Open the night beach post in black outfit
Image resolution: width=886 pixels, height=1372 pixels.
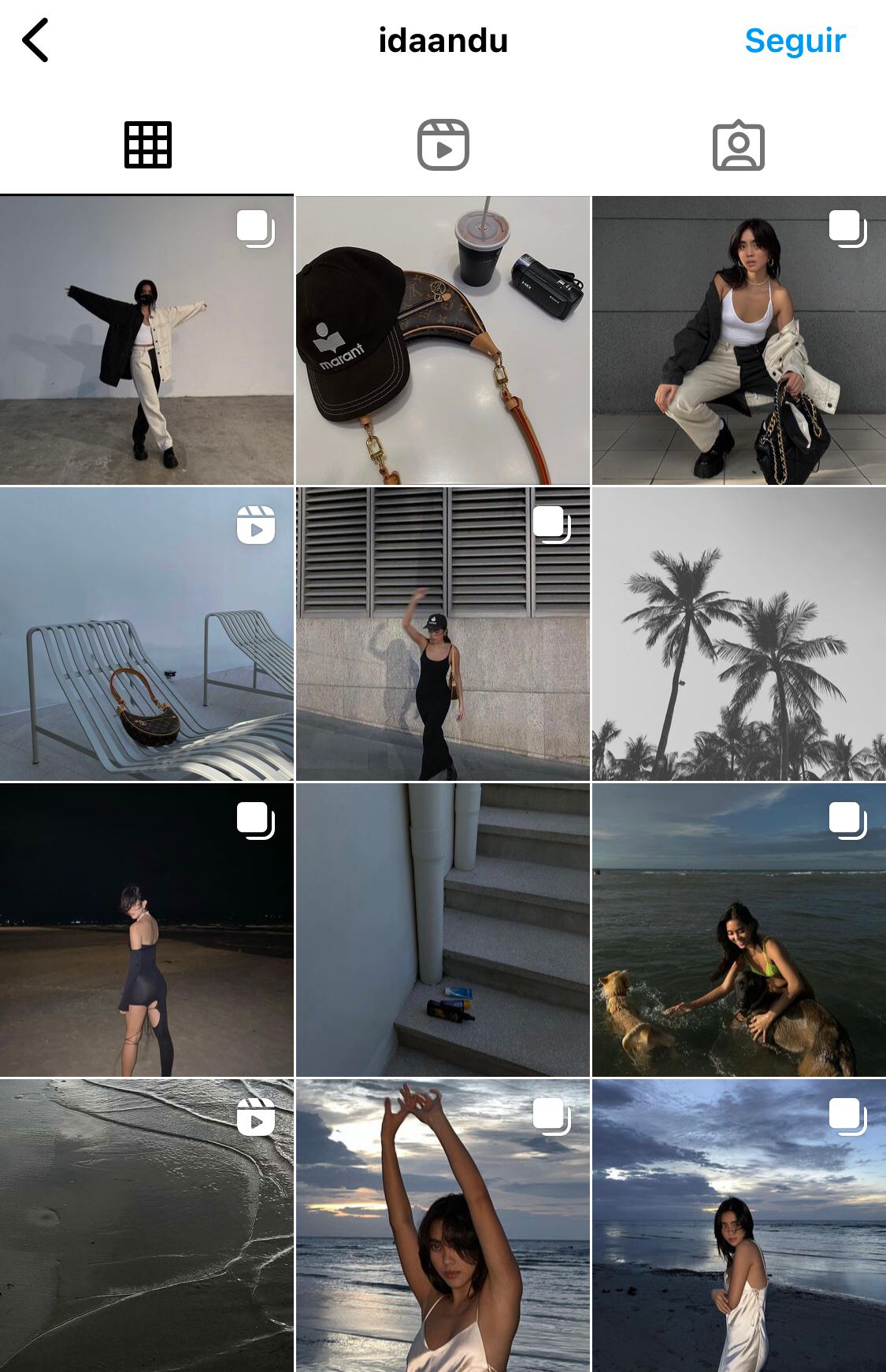[146, 930]
